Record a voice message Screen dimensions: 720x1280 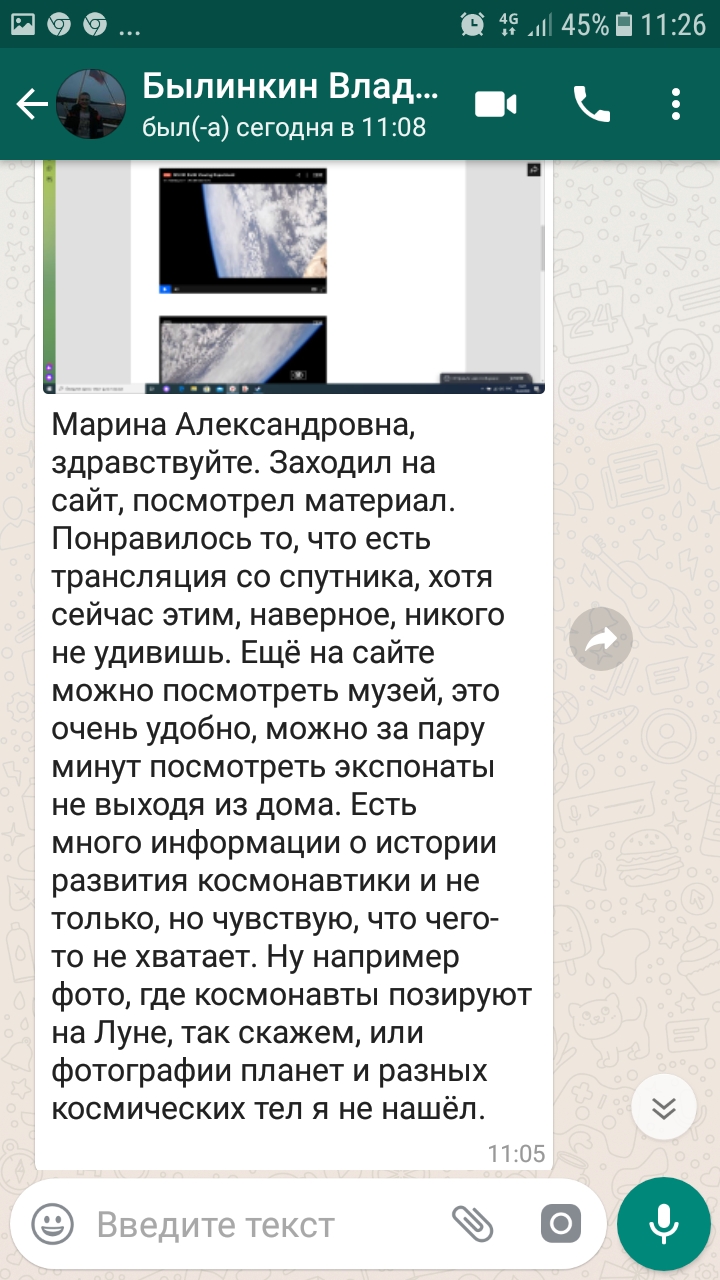[664, 1223]
